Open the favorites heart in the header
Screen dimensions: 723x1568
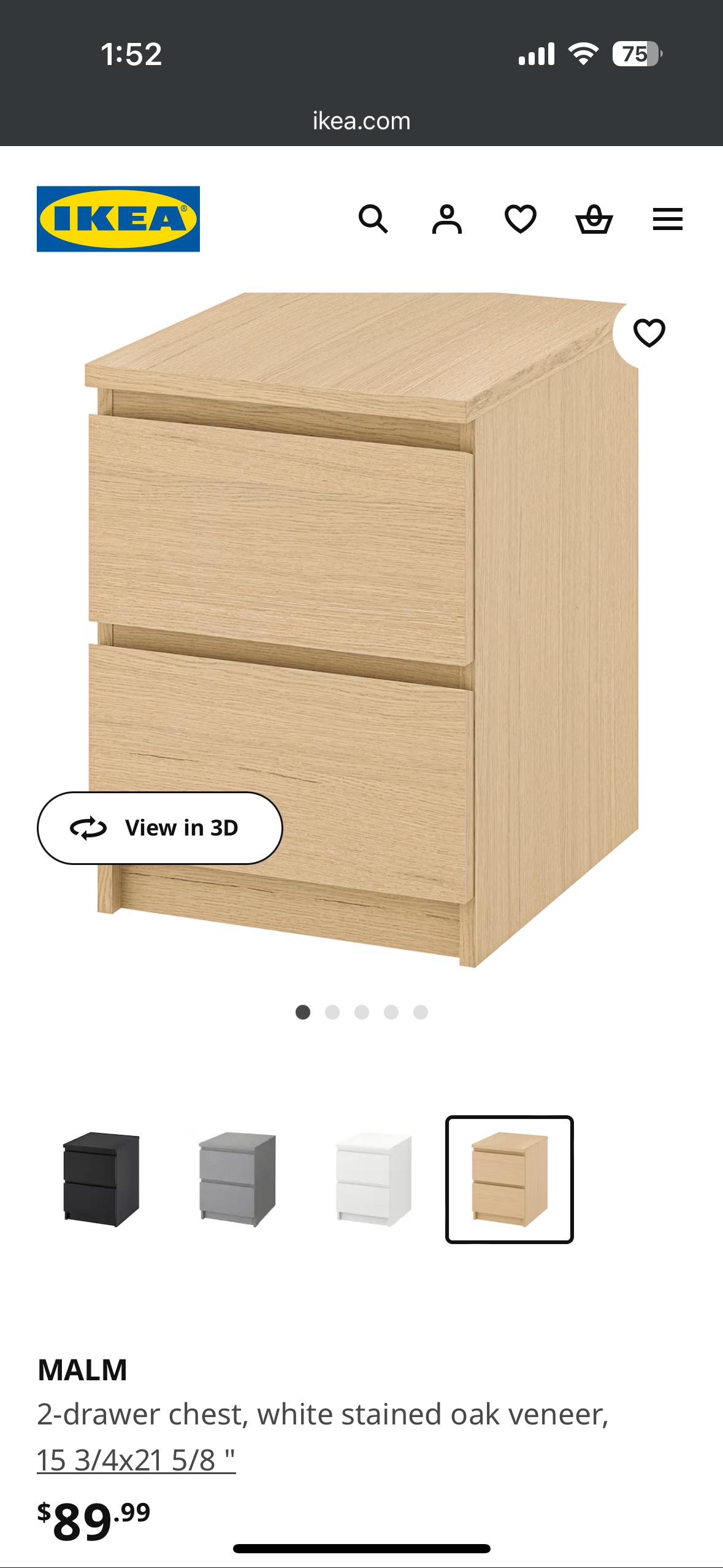(520, 219)
